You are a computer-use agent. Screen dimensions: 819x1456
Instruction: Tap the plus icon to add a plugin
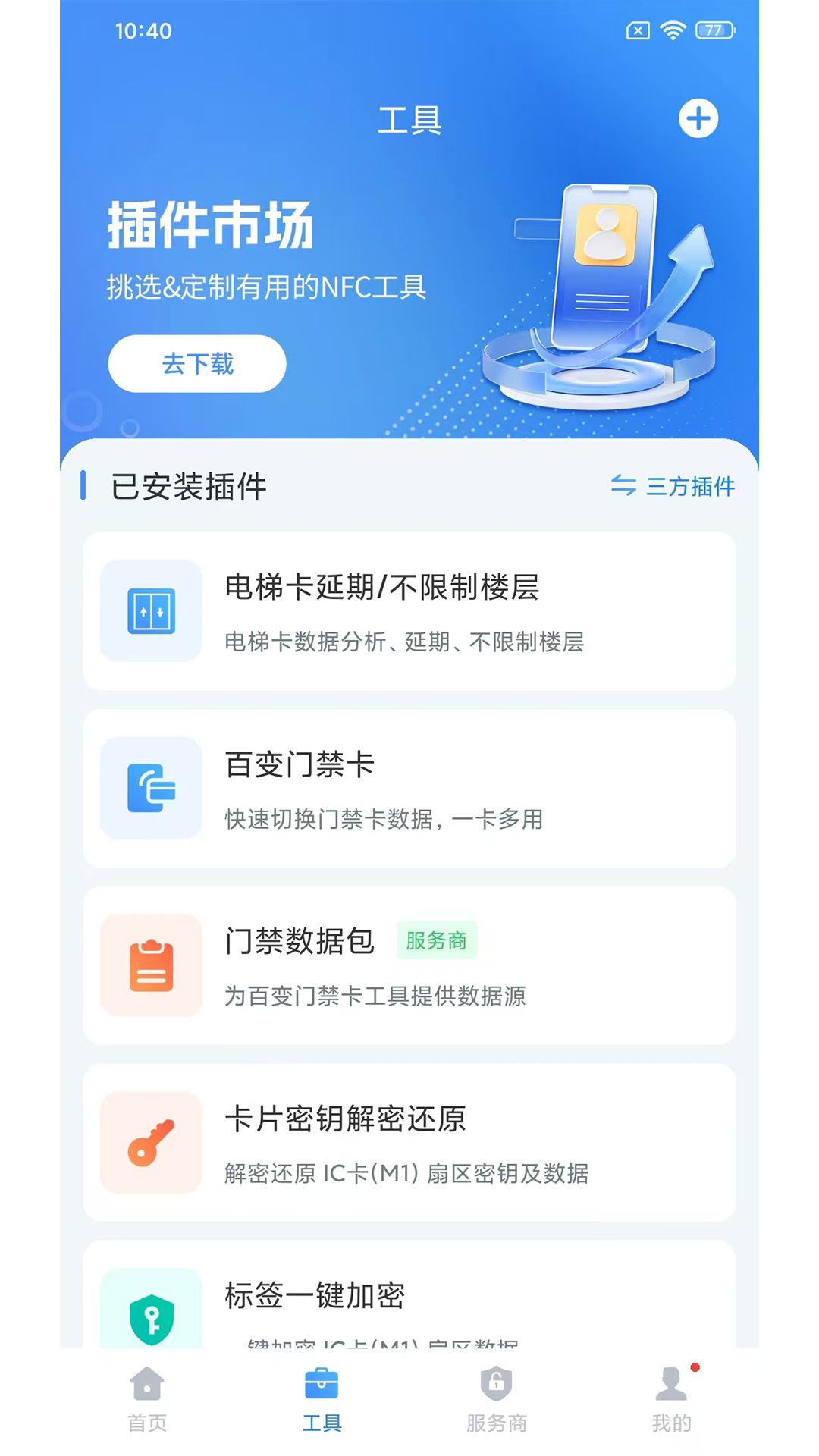click(x=698, y=118)
